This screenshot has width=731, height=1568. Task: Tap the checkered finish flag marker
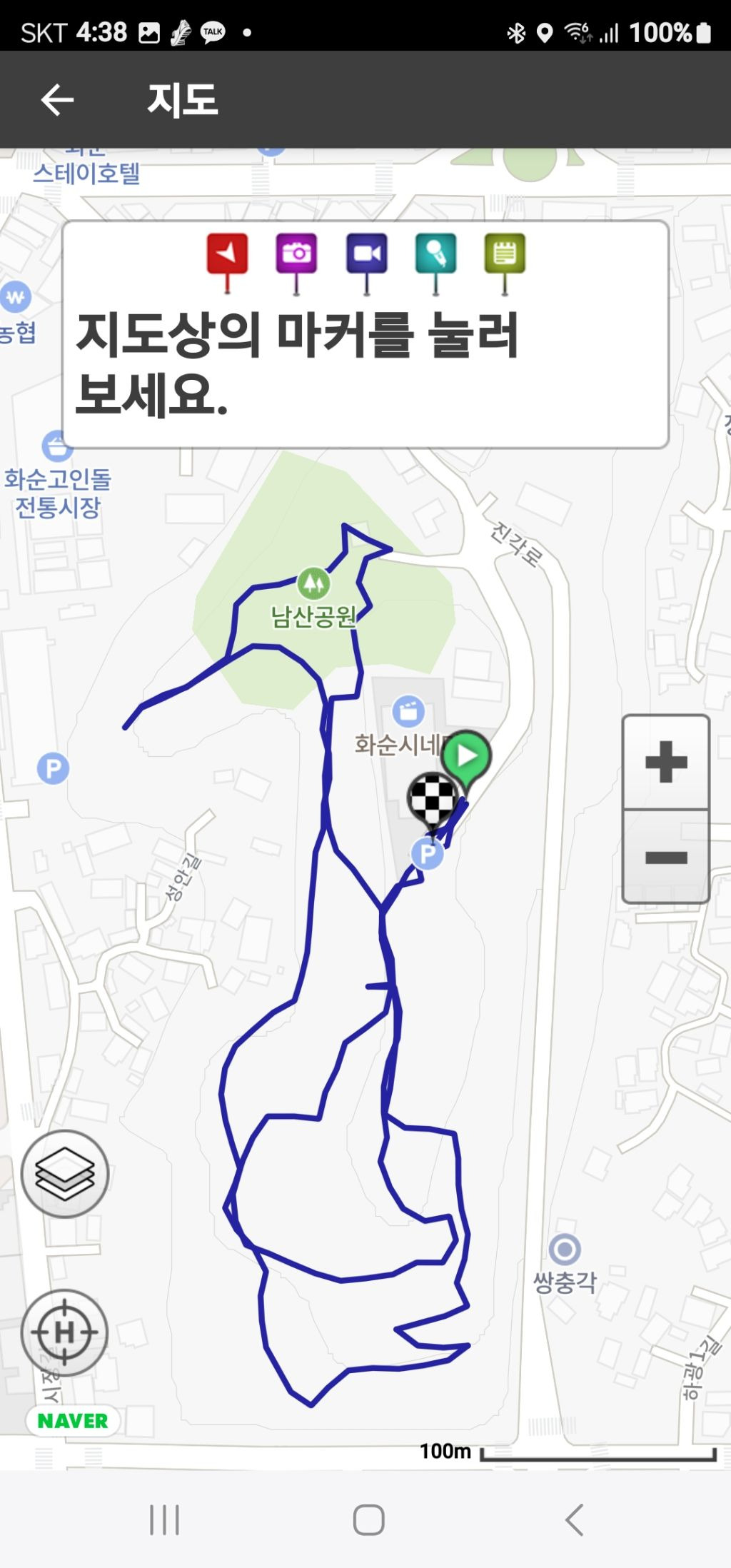click(x=432, y=798)
